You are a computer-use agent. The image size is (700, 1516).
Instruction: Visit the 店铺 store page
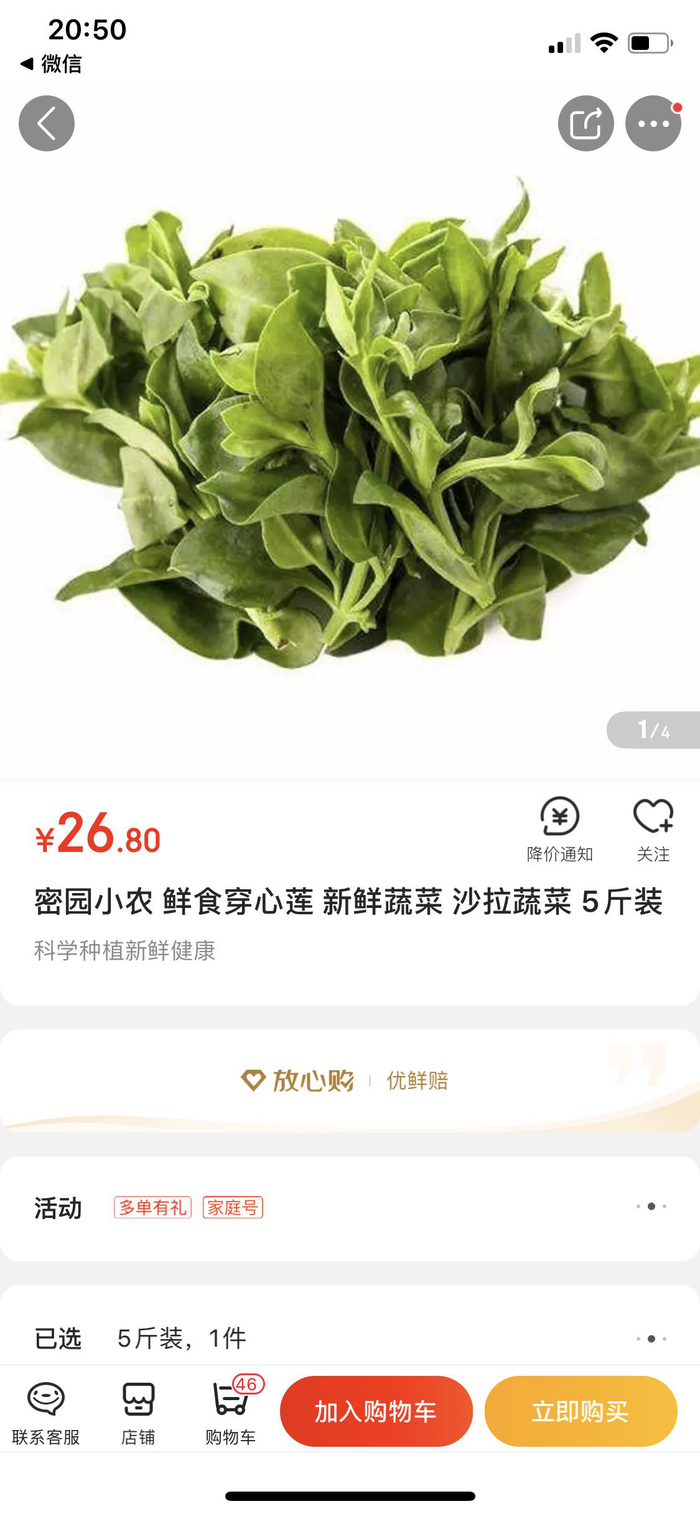[x=138, y=1412]
